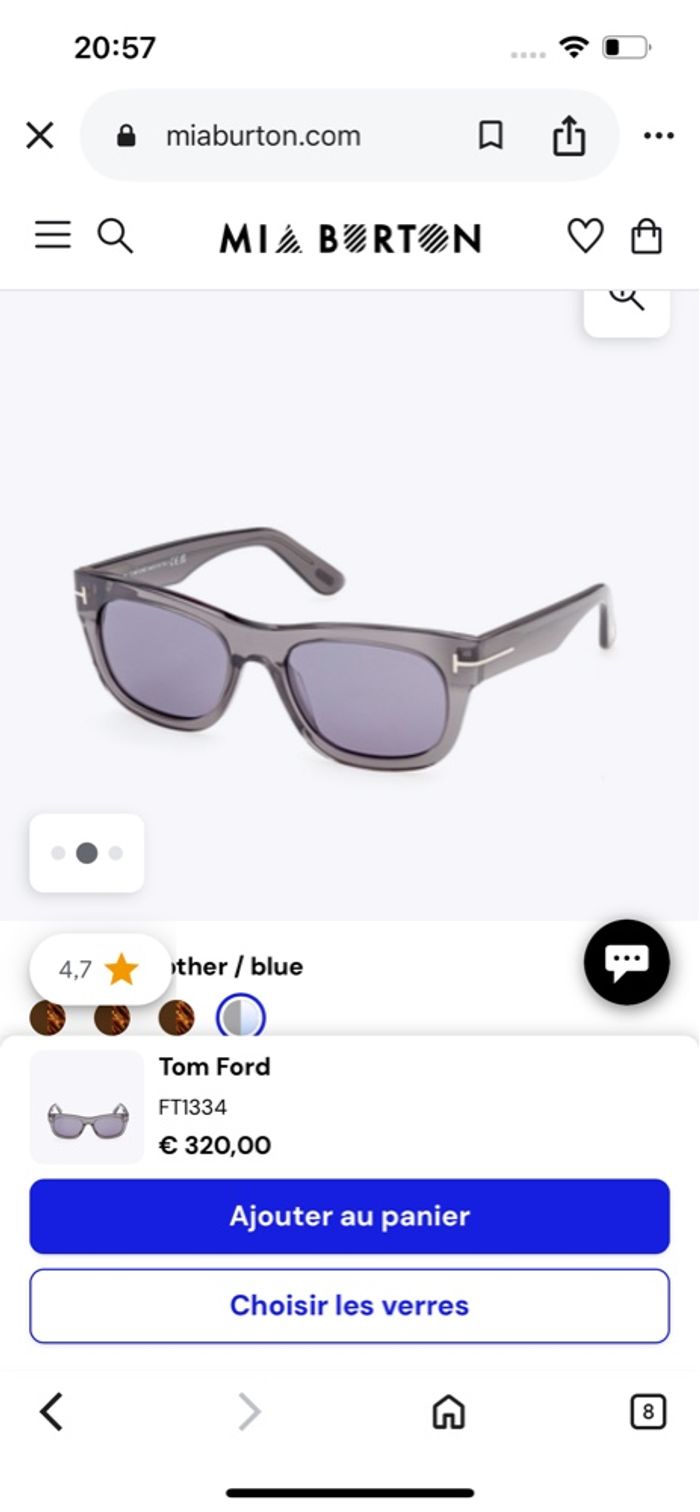
Task: Open the shopping bag
Action: pyautogui.click(x=647, y=237)
